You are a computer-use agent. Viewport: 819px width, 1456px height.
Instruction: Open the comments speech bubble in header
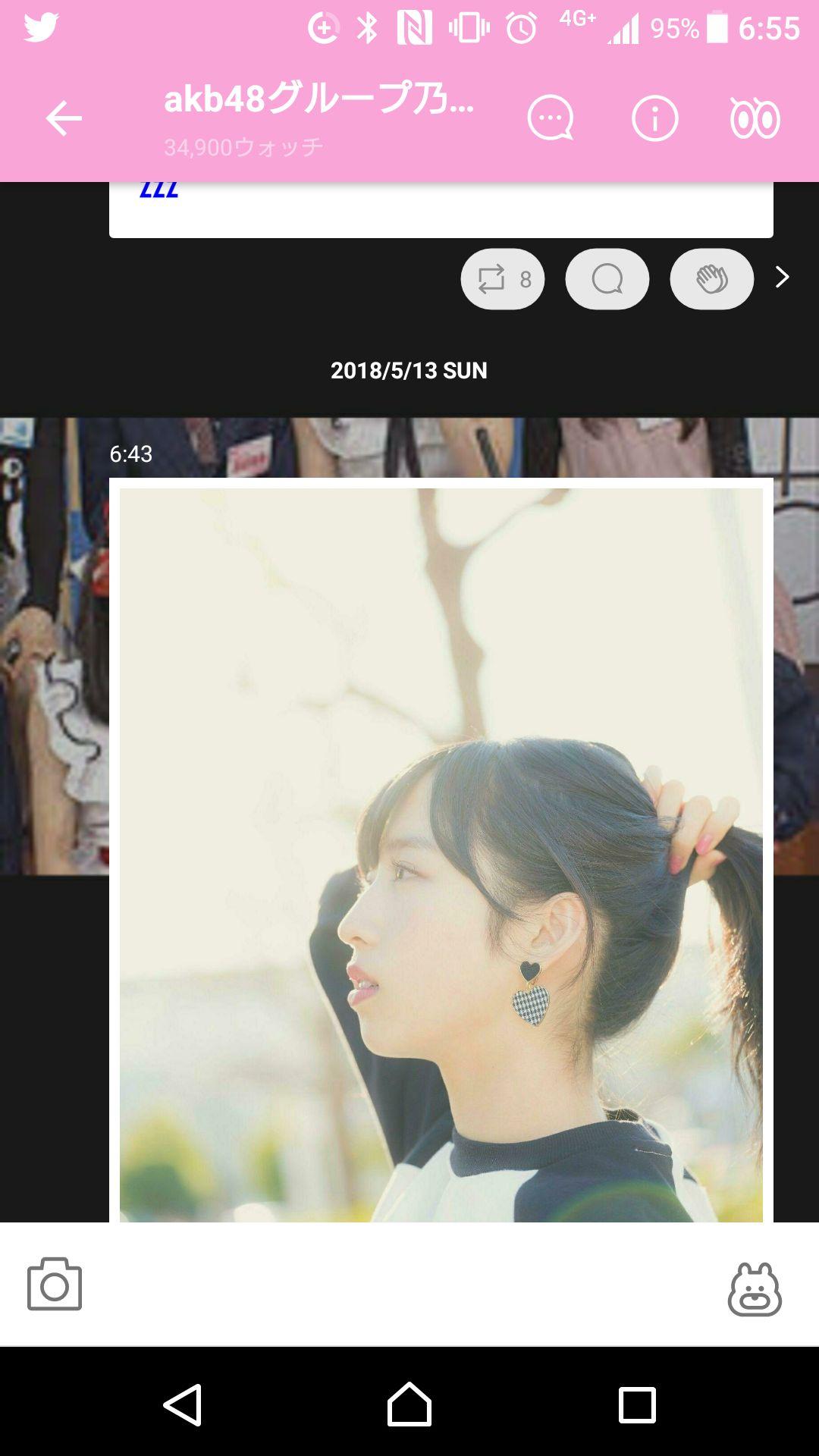(550, 119)
